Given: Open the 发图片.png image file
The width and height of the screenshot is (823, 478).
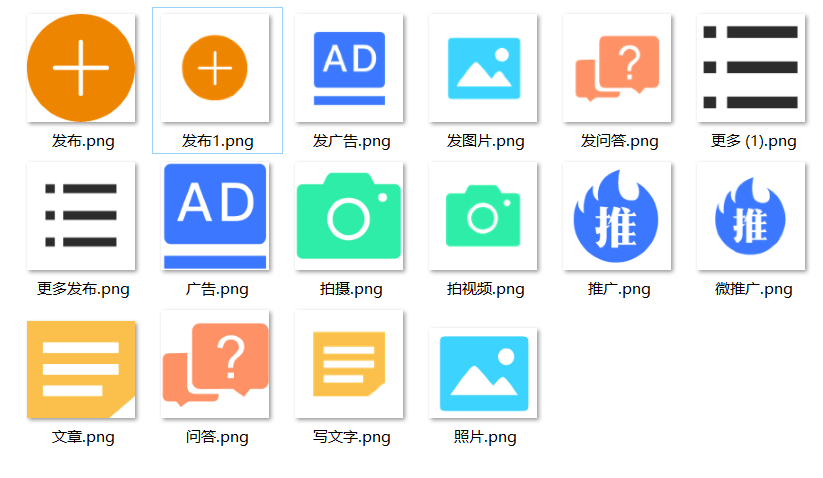Looking at the screenshot, I should click(484, 68).
